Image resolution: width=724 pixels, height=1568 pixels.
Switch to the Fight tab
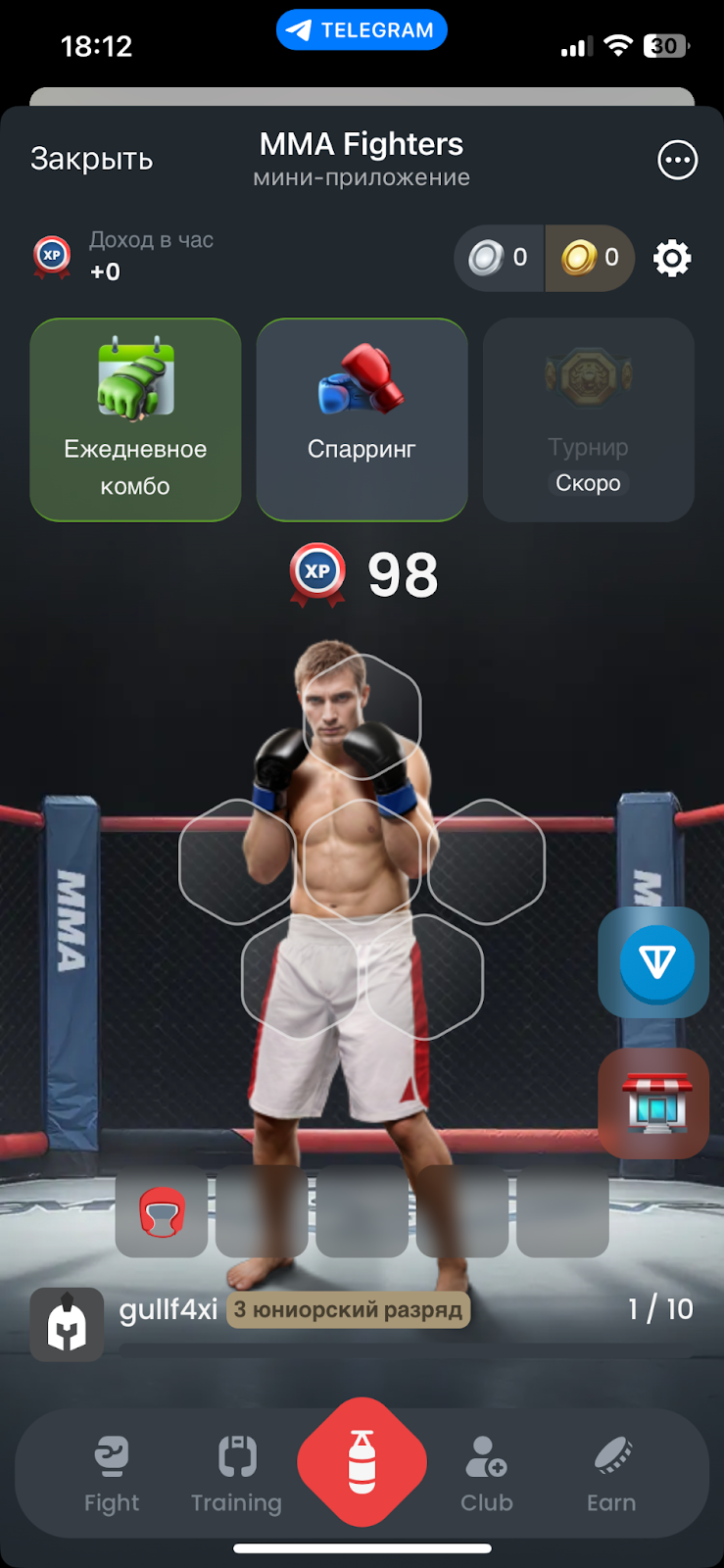coord(112,1474)
